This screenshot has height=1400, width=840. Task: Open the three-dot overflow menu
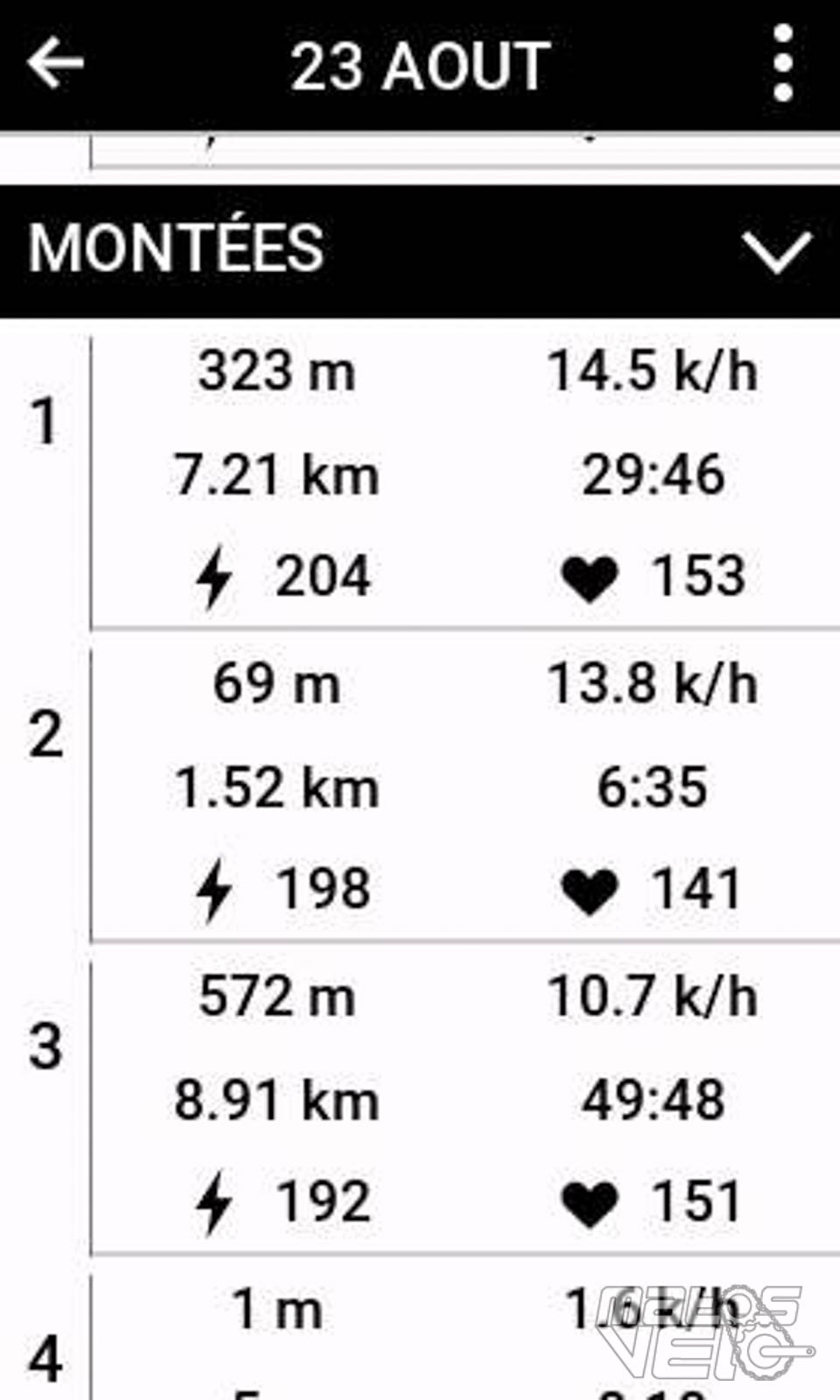click(x=783, y=63)
